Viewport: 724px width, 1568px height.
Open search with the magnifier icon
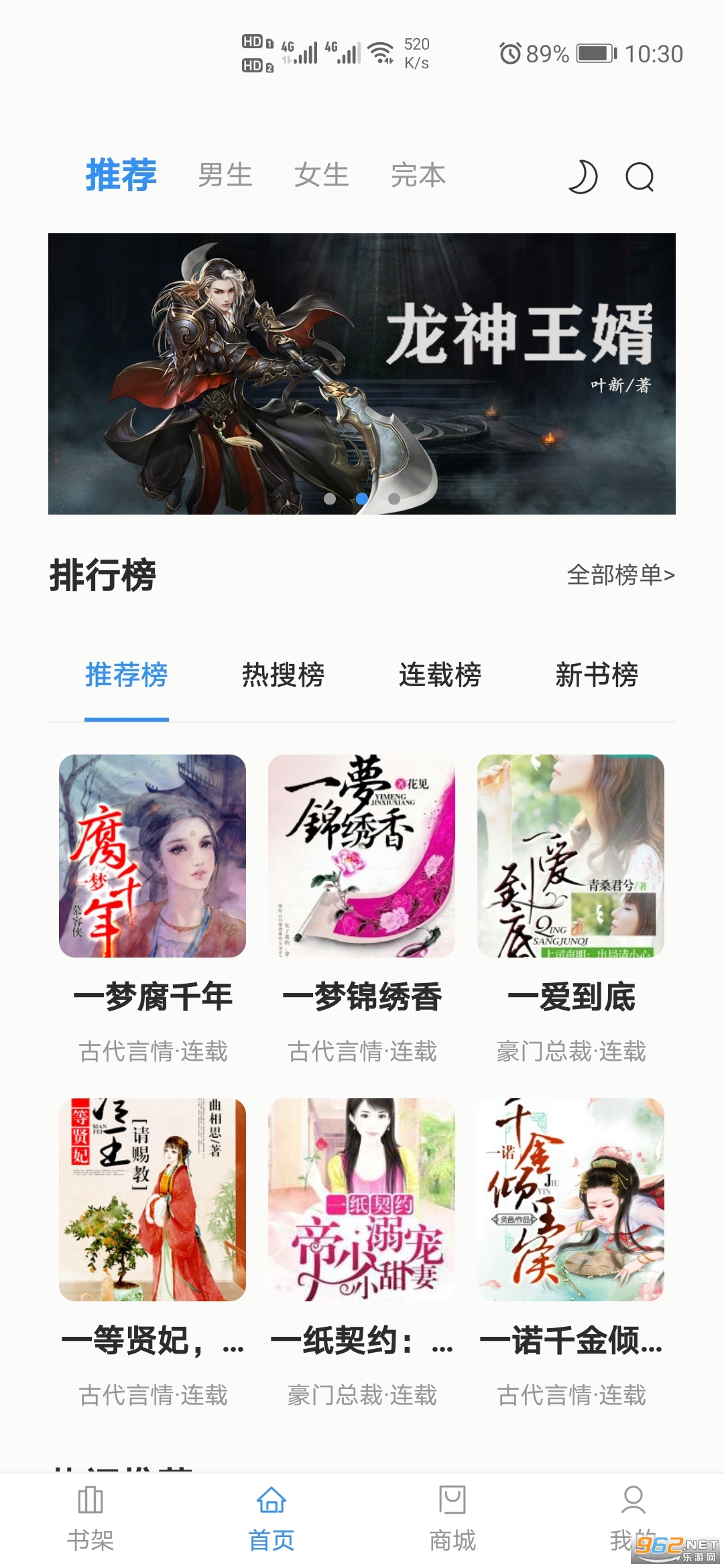[x=640, y=177]
